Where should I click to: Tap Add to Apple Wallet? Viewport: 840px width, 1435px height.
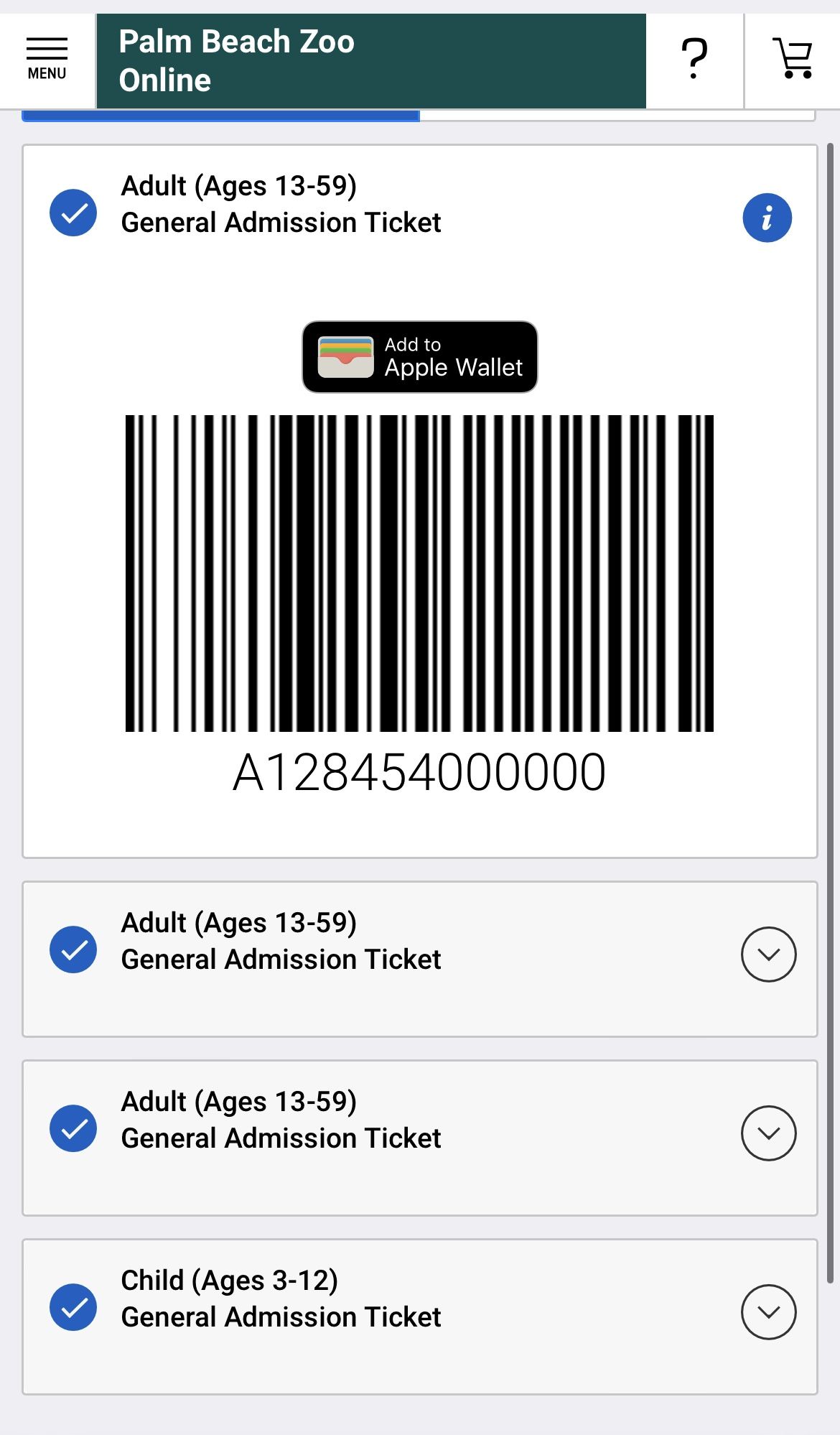420,356
